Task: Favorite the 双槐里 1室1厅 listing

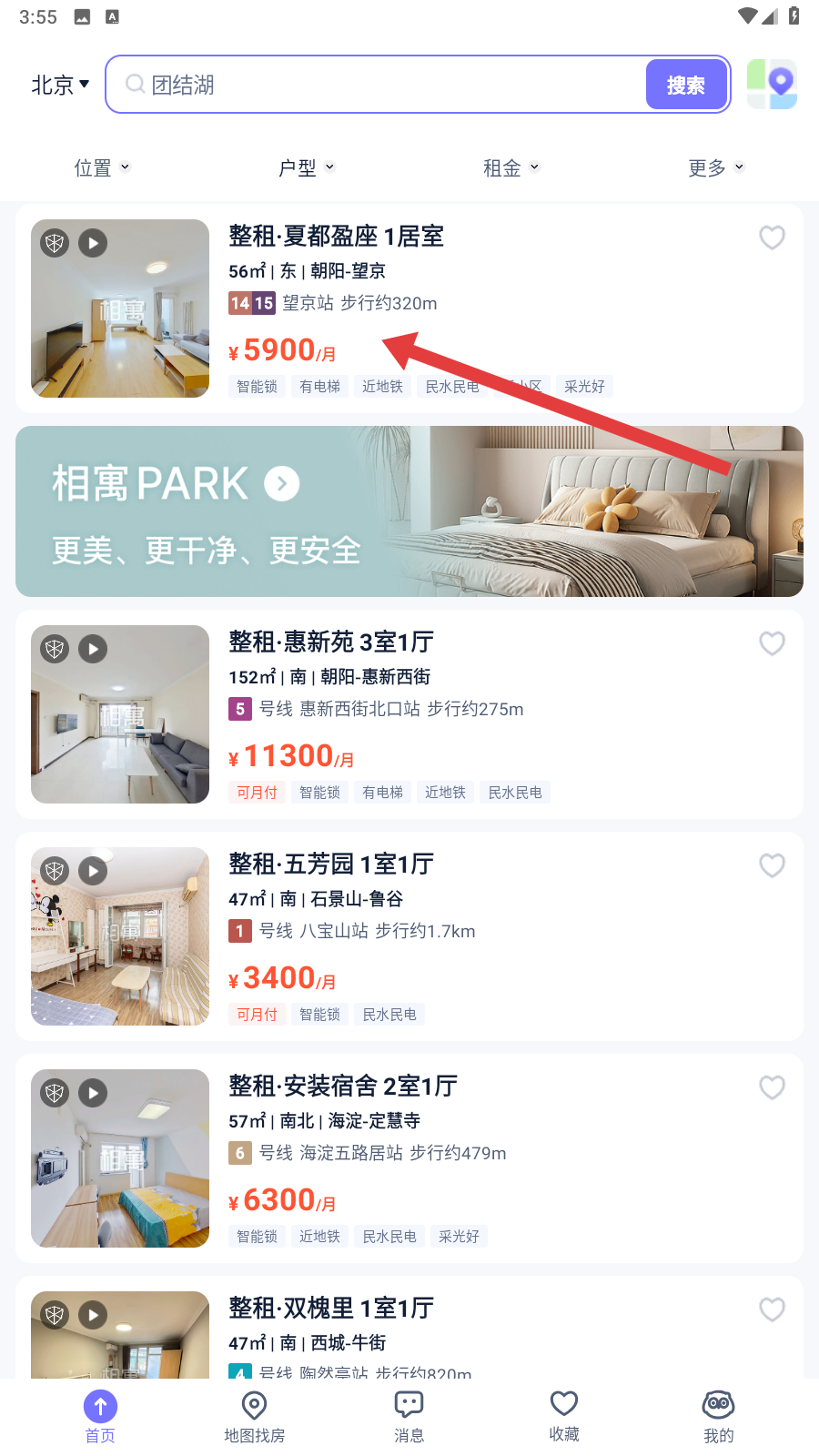Action: pos(772,1309)
